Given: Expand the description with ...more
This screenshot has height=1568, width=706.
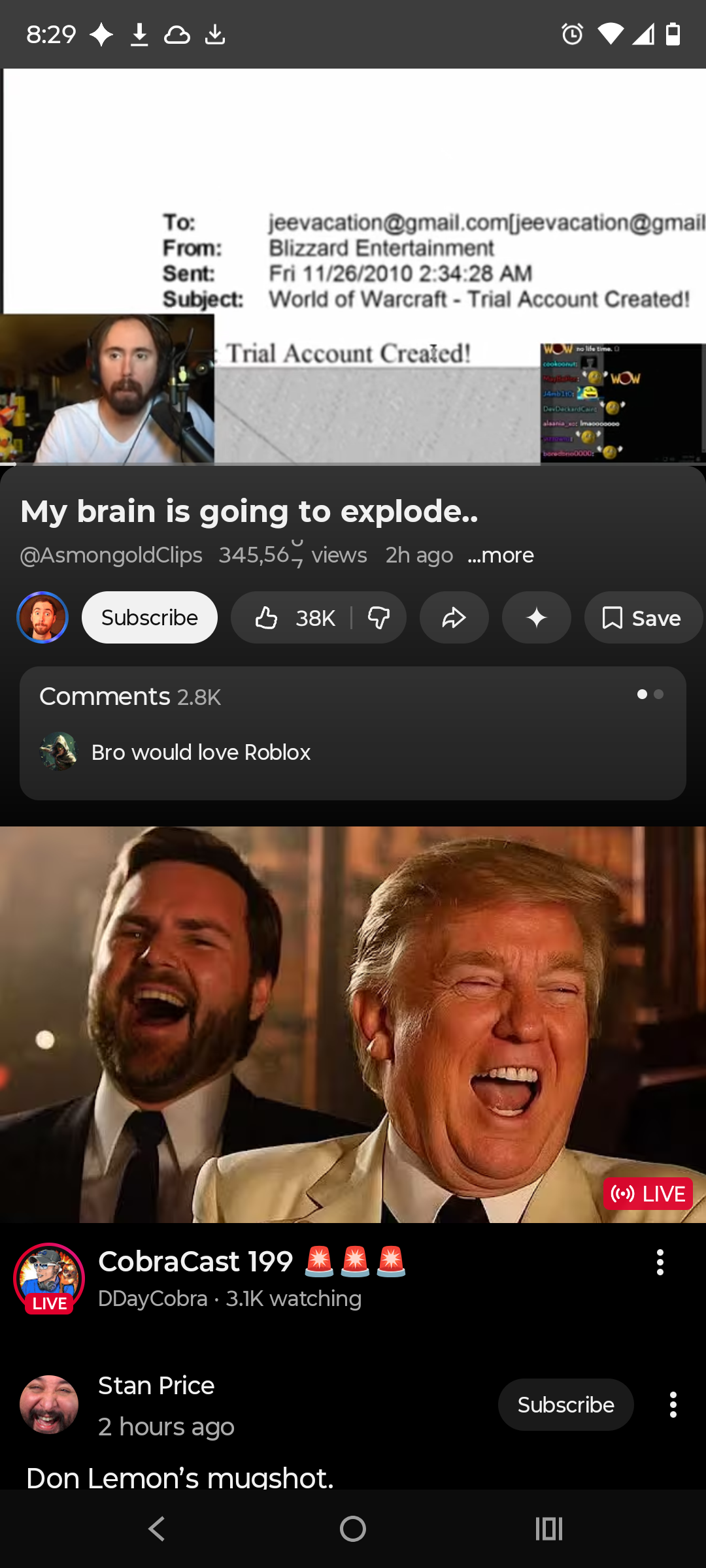Looking at the screenshot, I should tap(501, 555).
